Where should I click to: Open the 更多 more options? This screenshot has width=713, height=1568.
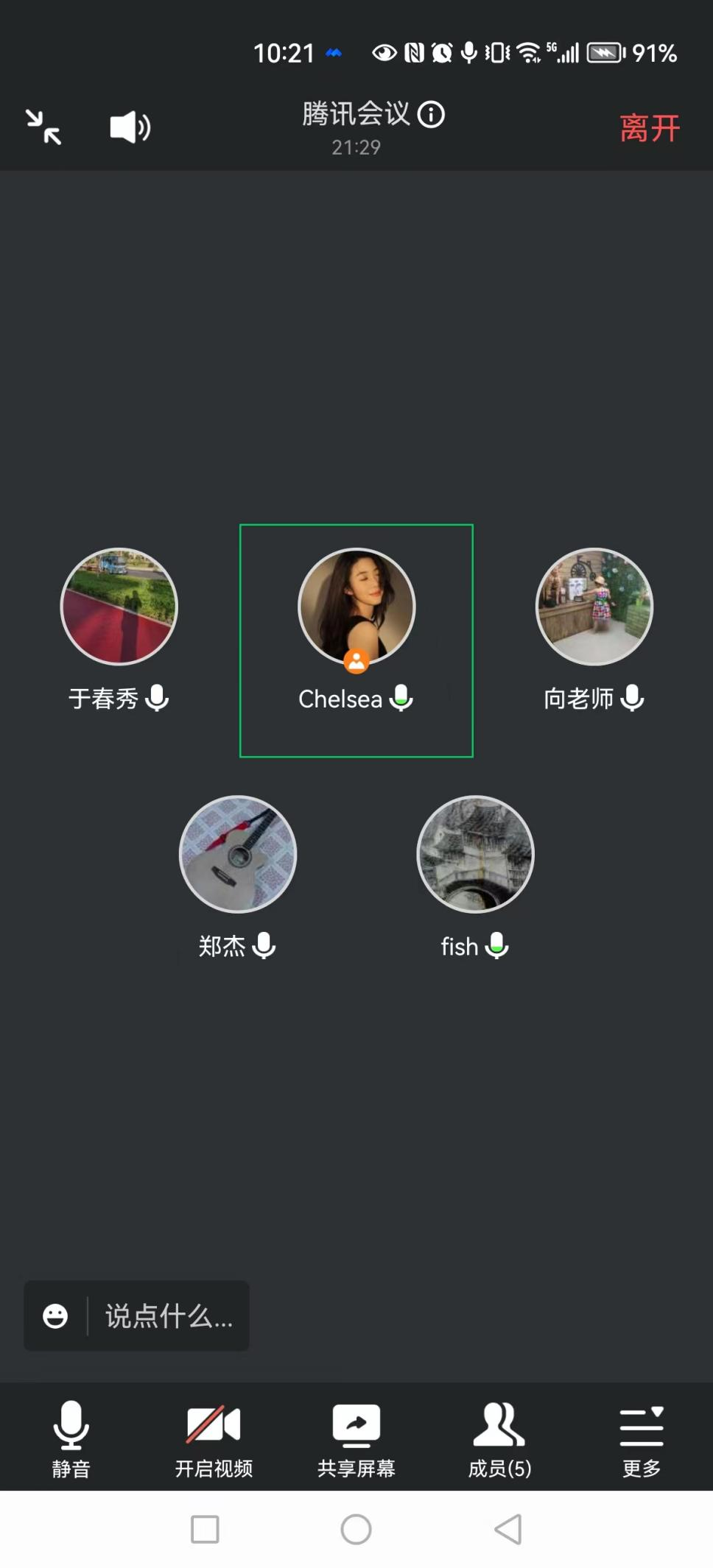[x=642, y=1438]
